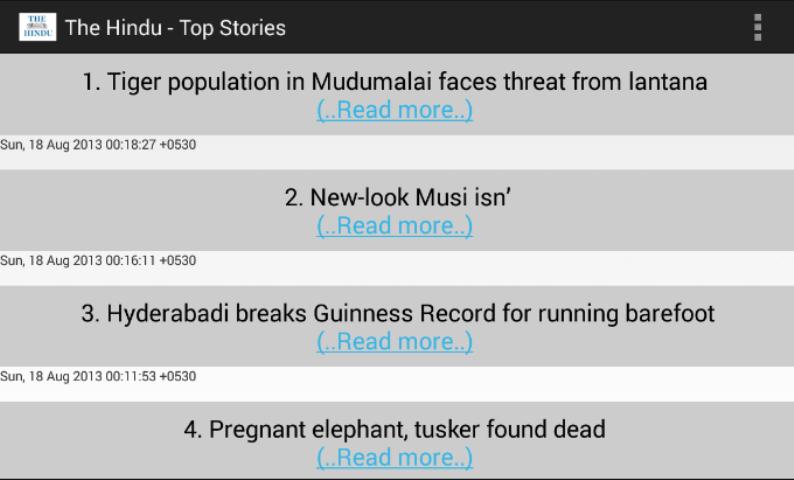Open Read more for Pregnant elephant story
This screenshot has width=794, height=480.
[395, 458]
